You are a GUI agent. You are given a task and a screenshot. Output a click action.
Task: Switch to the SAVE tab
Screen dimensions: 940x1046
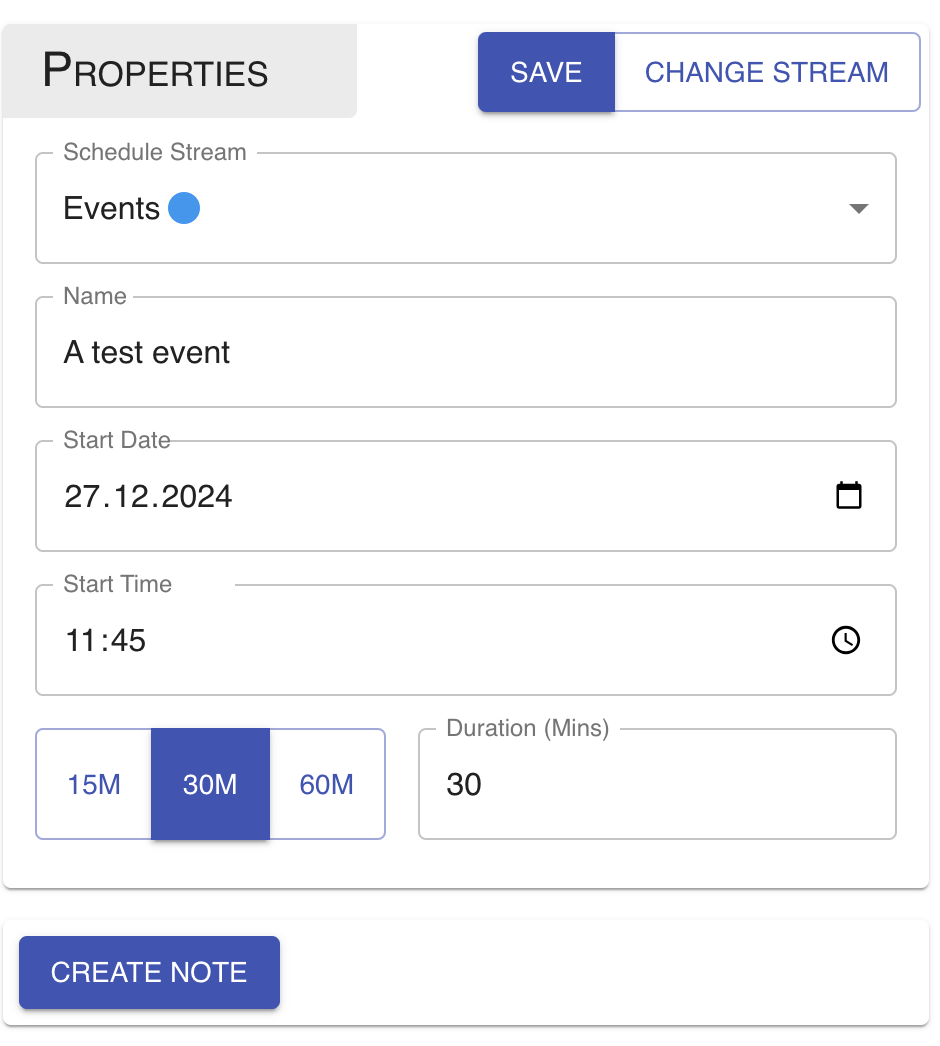[546, 72]
